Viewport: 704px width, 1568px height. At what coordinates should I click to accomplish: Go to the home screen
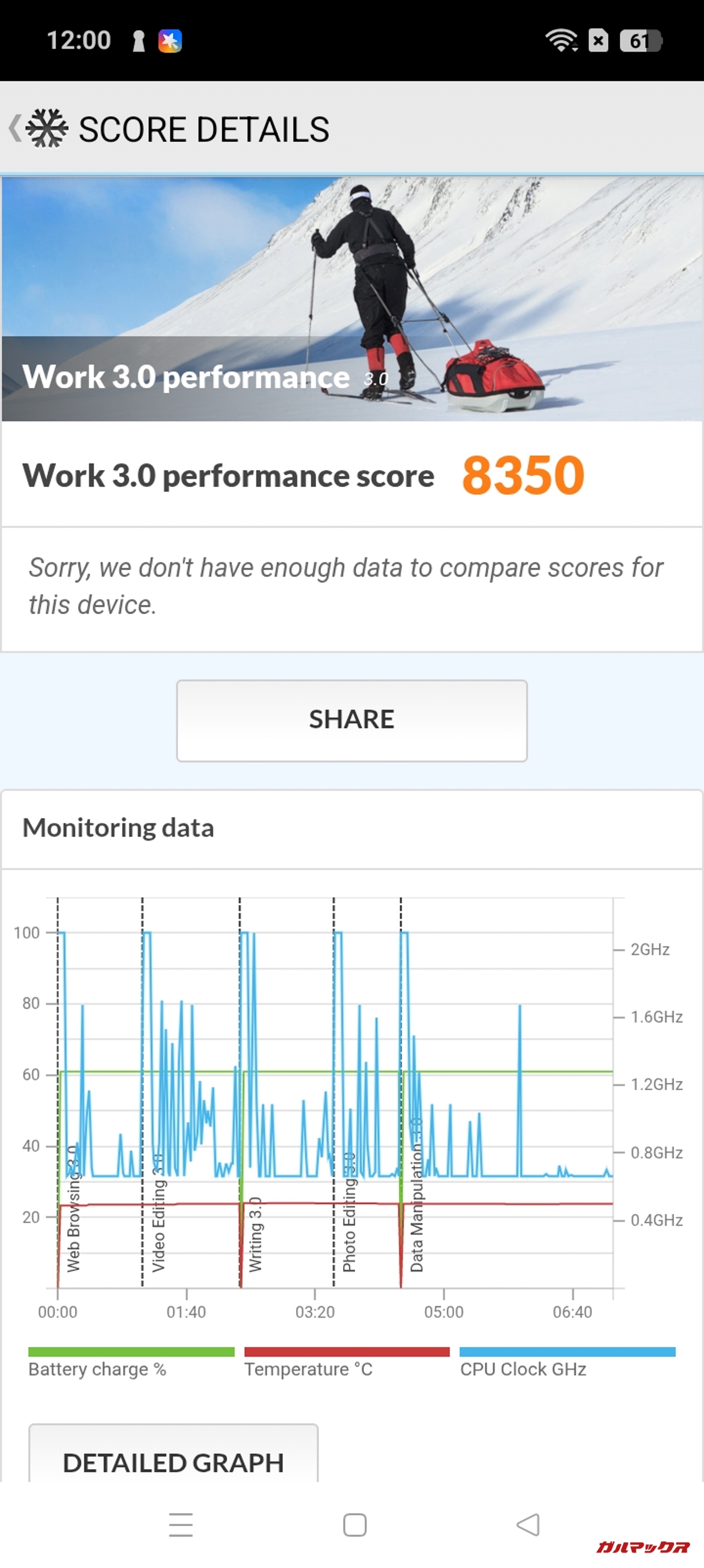354,1524
